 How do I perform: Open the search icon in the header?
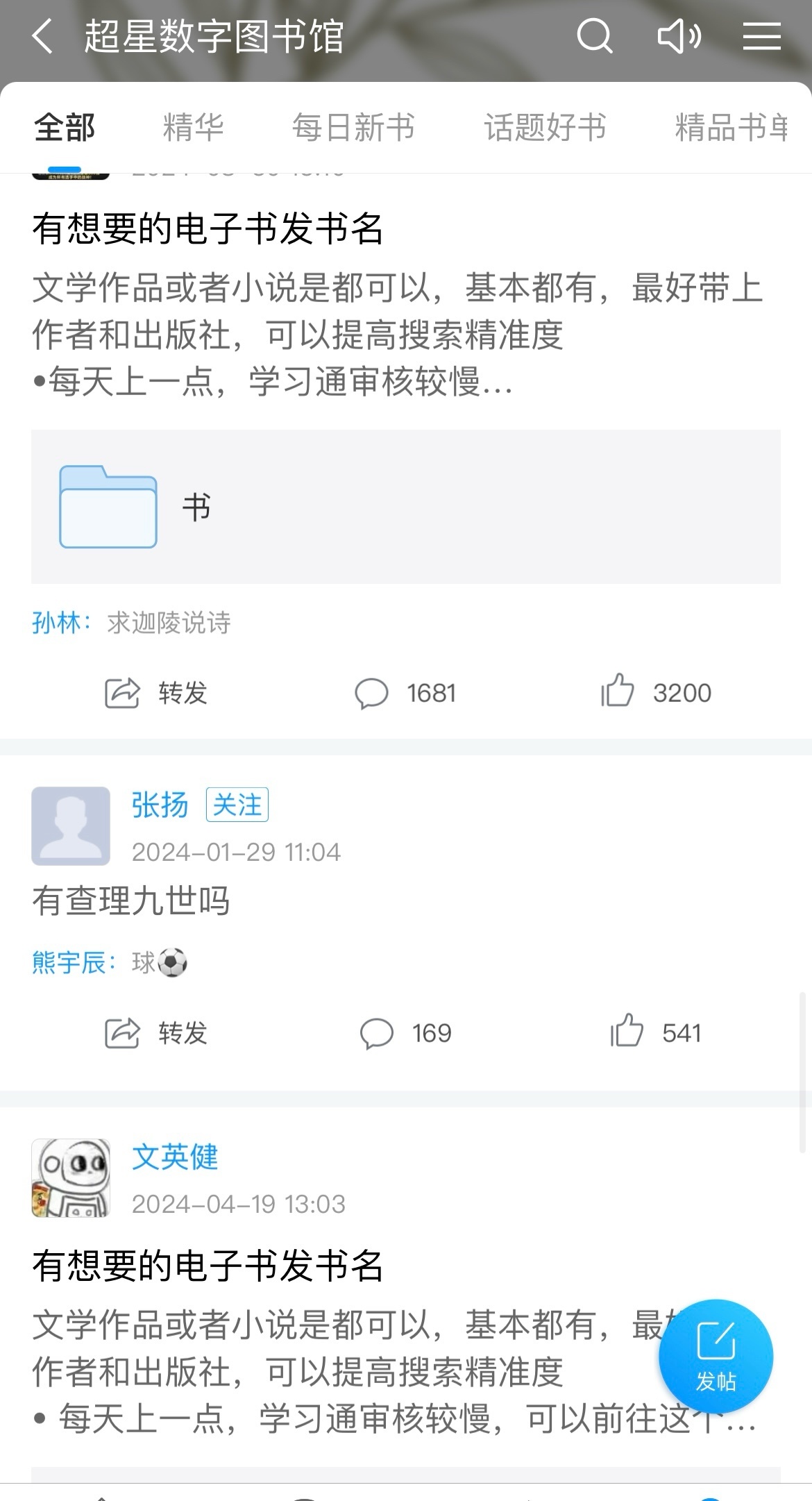click(594, 36)
